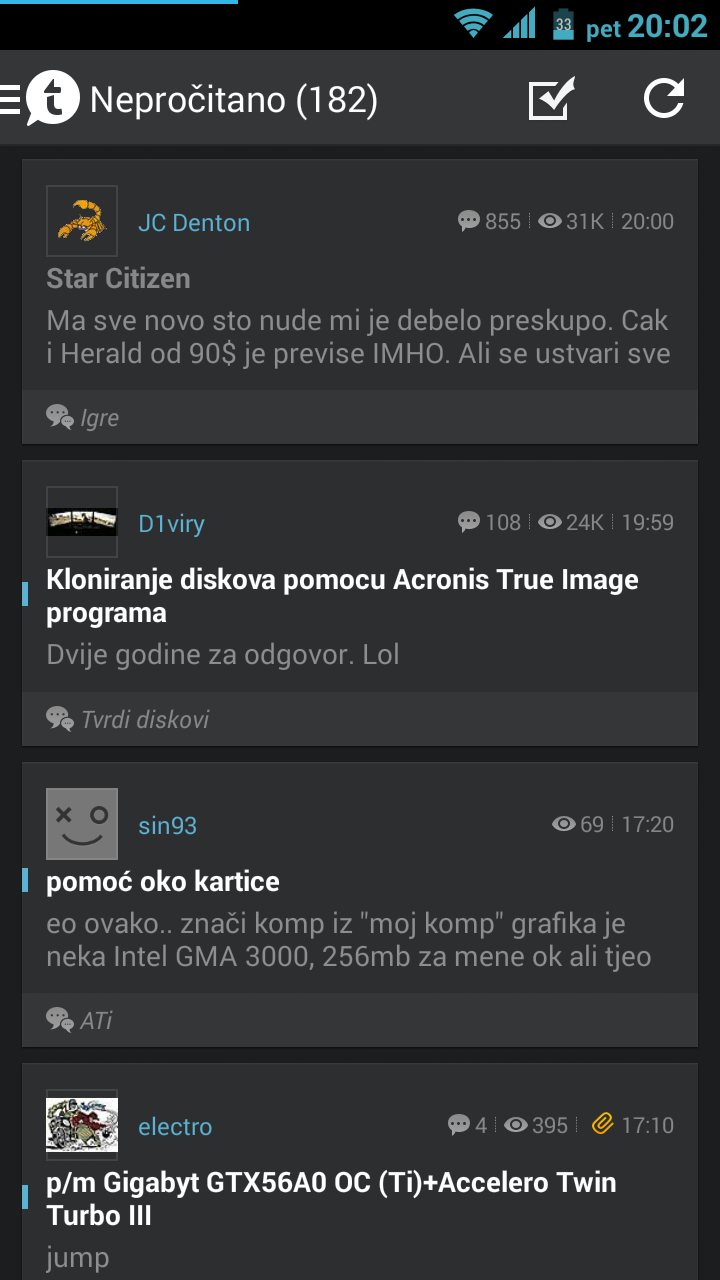This screenshot has height=1280, width=720.
Task: Open the ATi forum category
Action: pos(96,1021)
